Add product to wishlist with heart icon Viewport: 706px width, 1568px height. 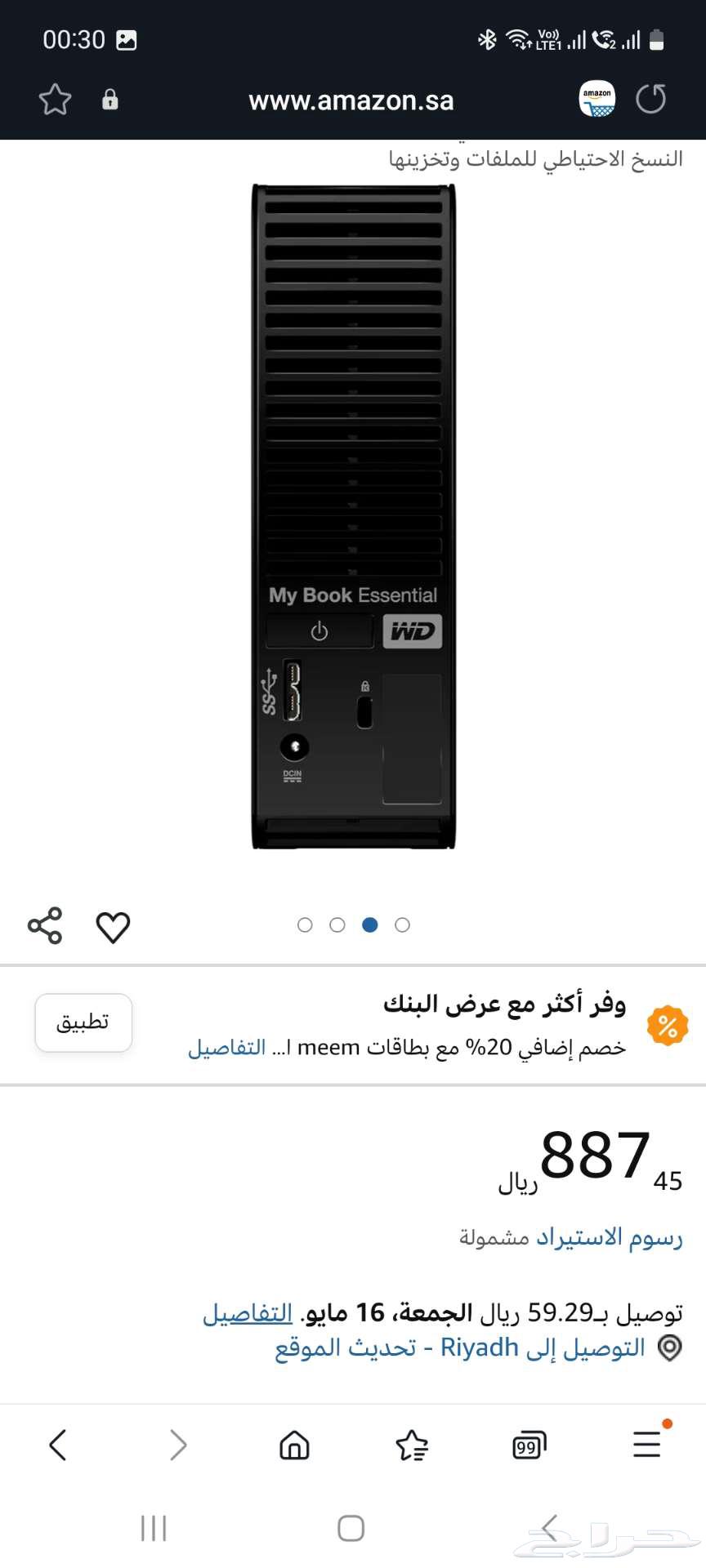pos(113,927)
